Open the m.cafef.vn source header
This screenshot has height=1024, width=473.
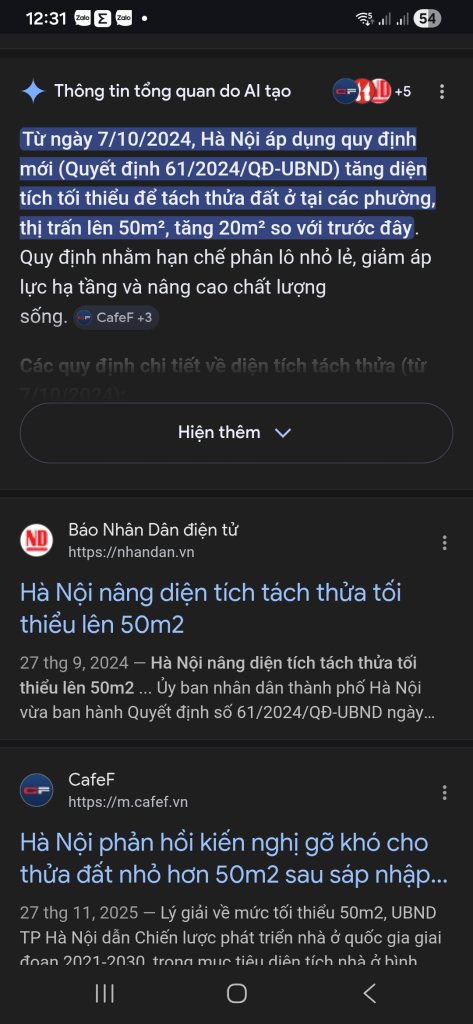[x=104, y=791]
